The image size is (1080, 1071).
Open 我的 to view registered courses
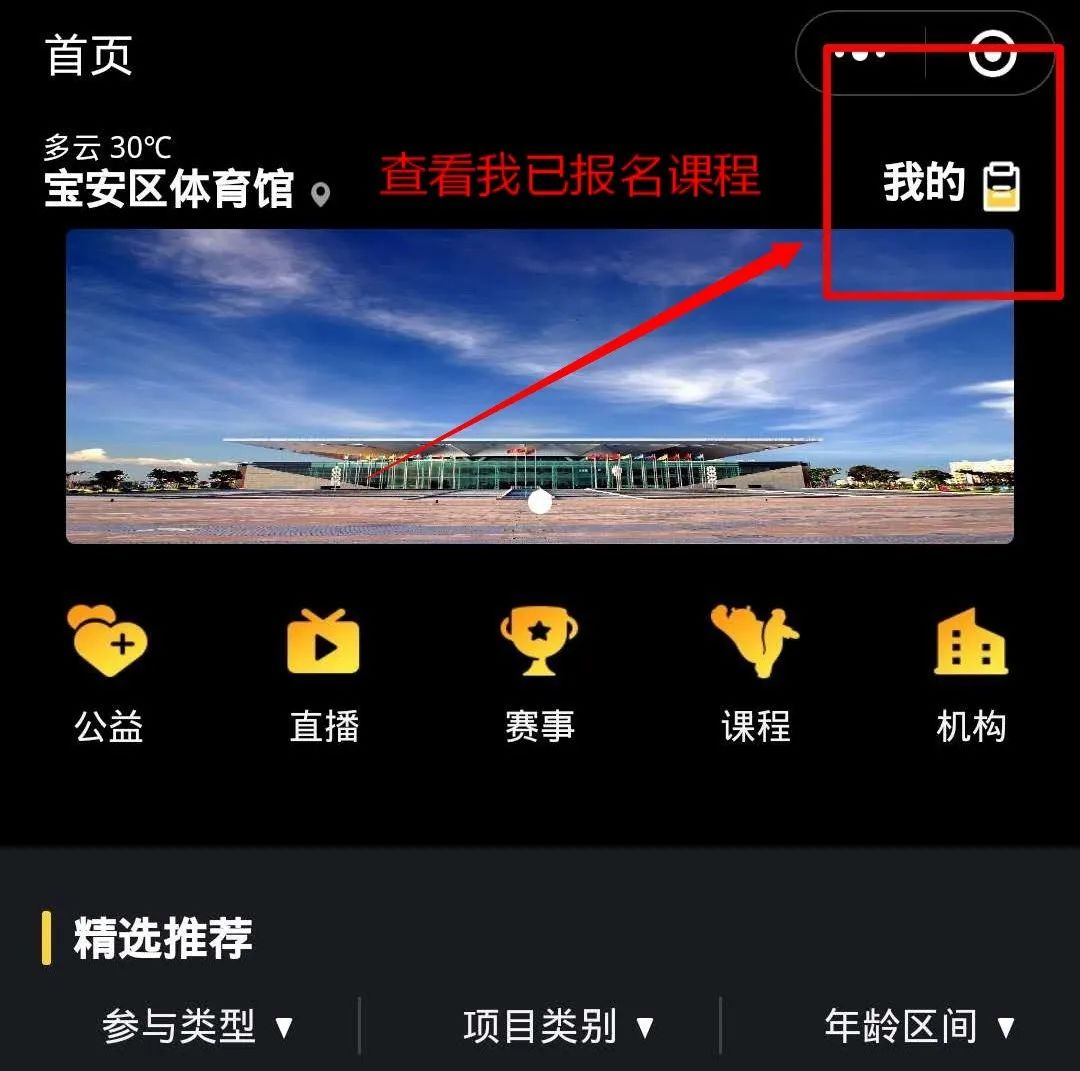pyautogui.click(x=950, y=185)
